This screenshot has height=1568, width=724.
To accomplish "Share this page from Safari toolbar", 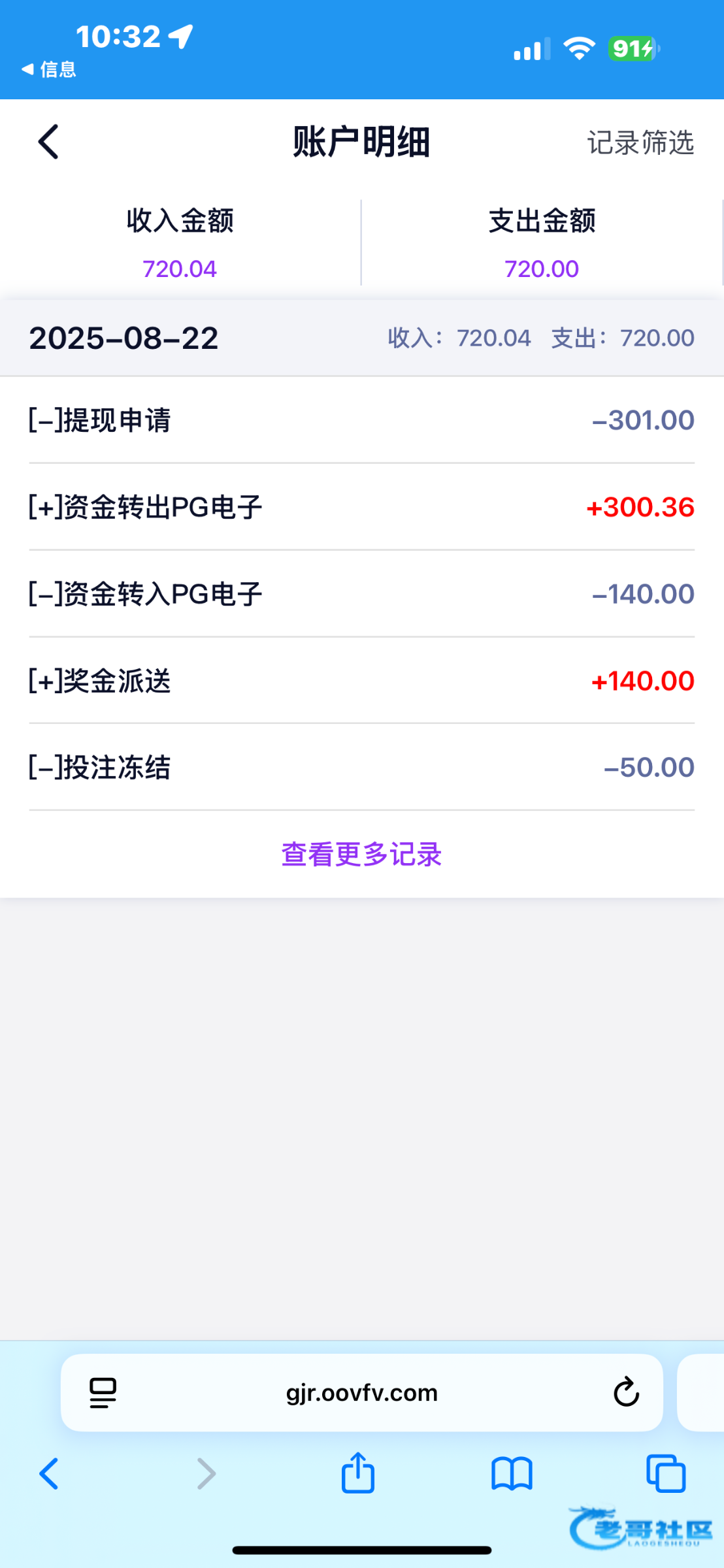I will coord(358,1473).
